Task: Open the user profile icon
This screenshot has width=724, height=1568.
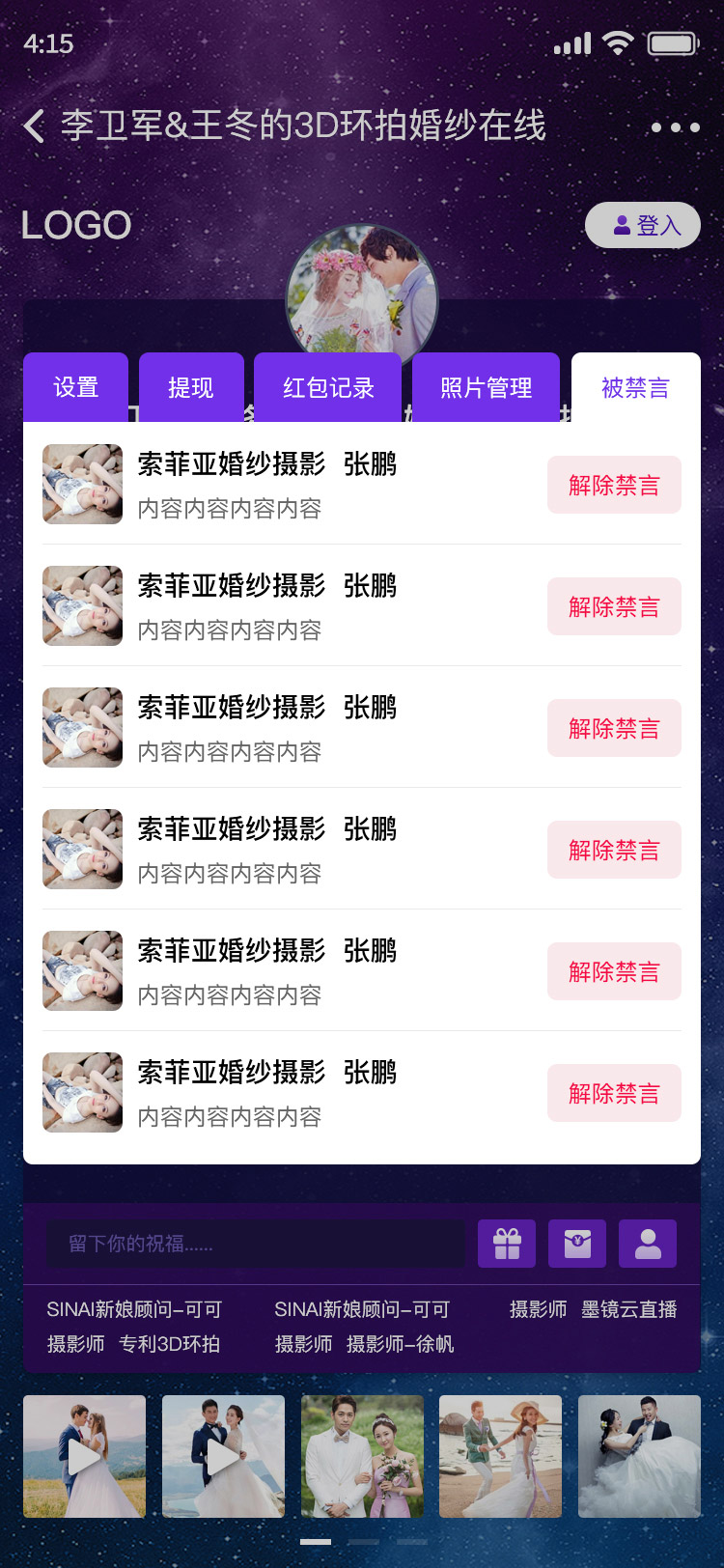Action: (648, 1244)
